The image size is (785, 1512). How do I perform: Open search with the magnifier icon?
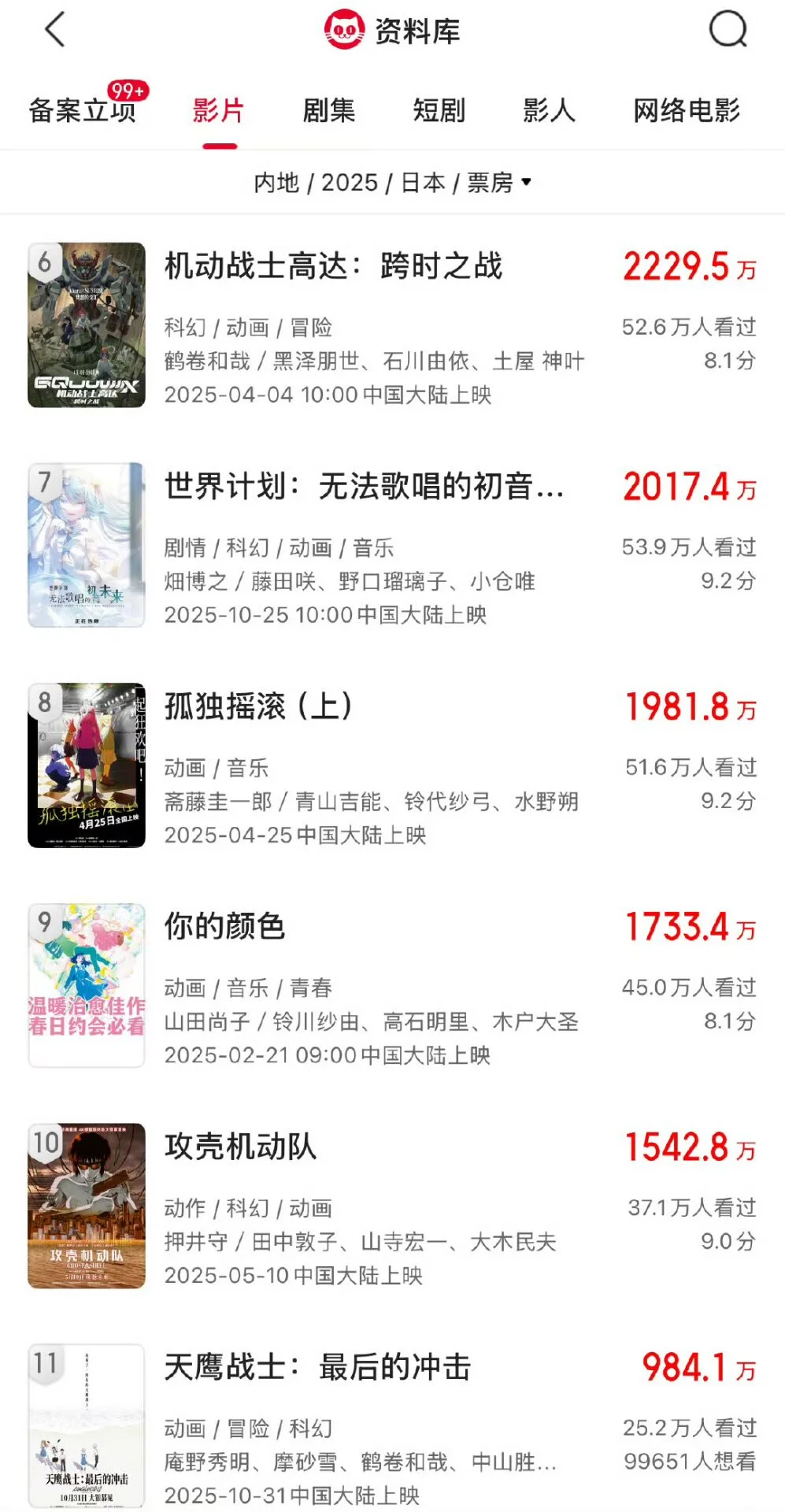pyautogui.click(x=728, y=30)
